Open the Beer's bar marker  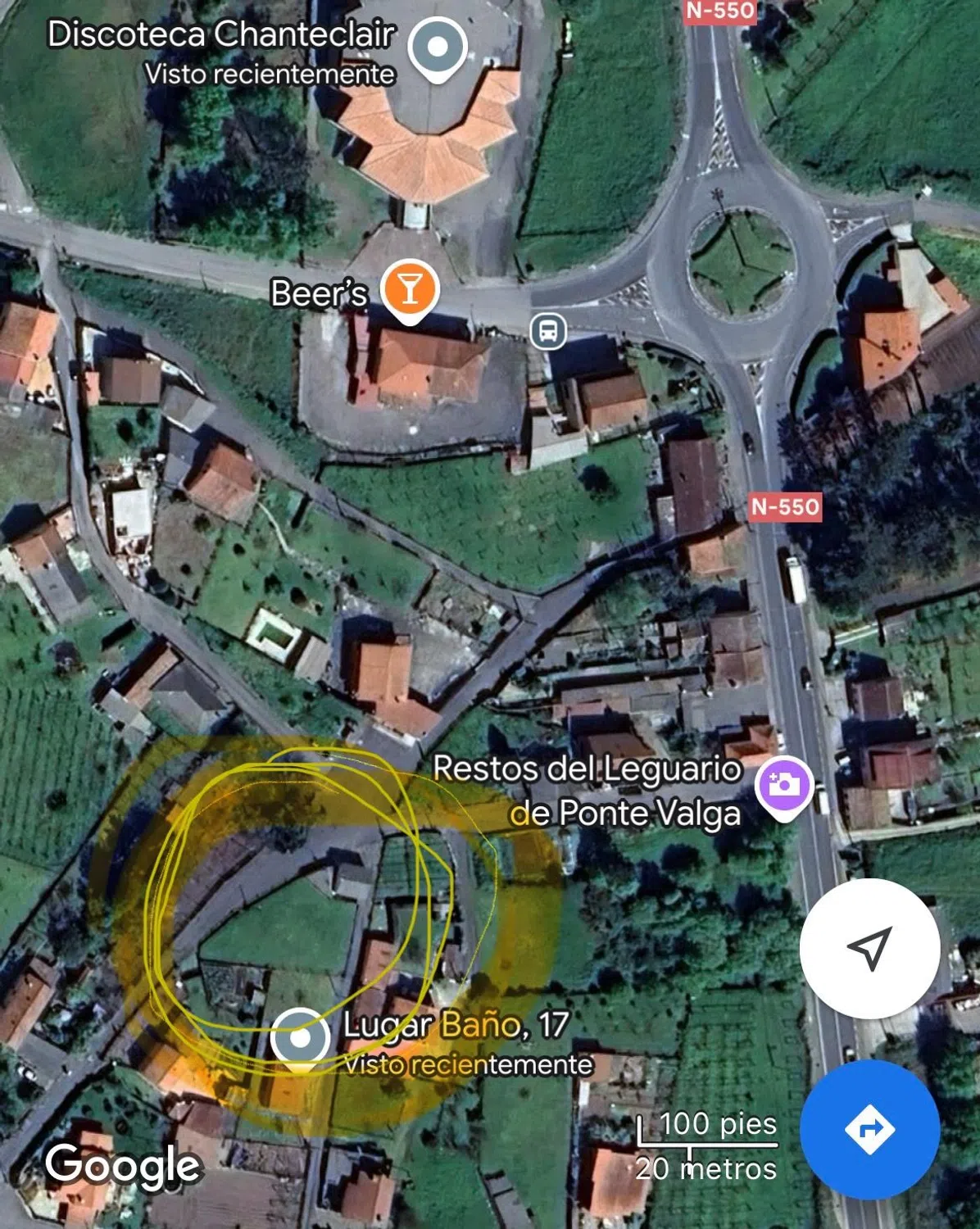click(x=410, y=288)
